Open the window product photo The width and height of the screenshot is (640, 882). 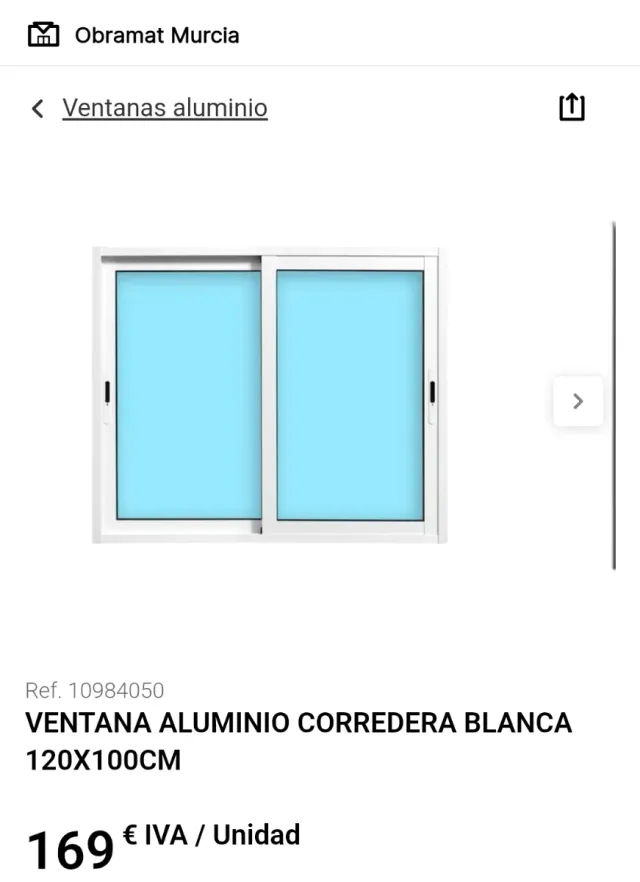pos(269,395)
